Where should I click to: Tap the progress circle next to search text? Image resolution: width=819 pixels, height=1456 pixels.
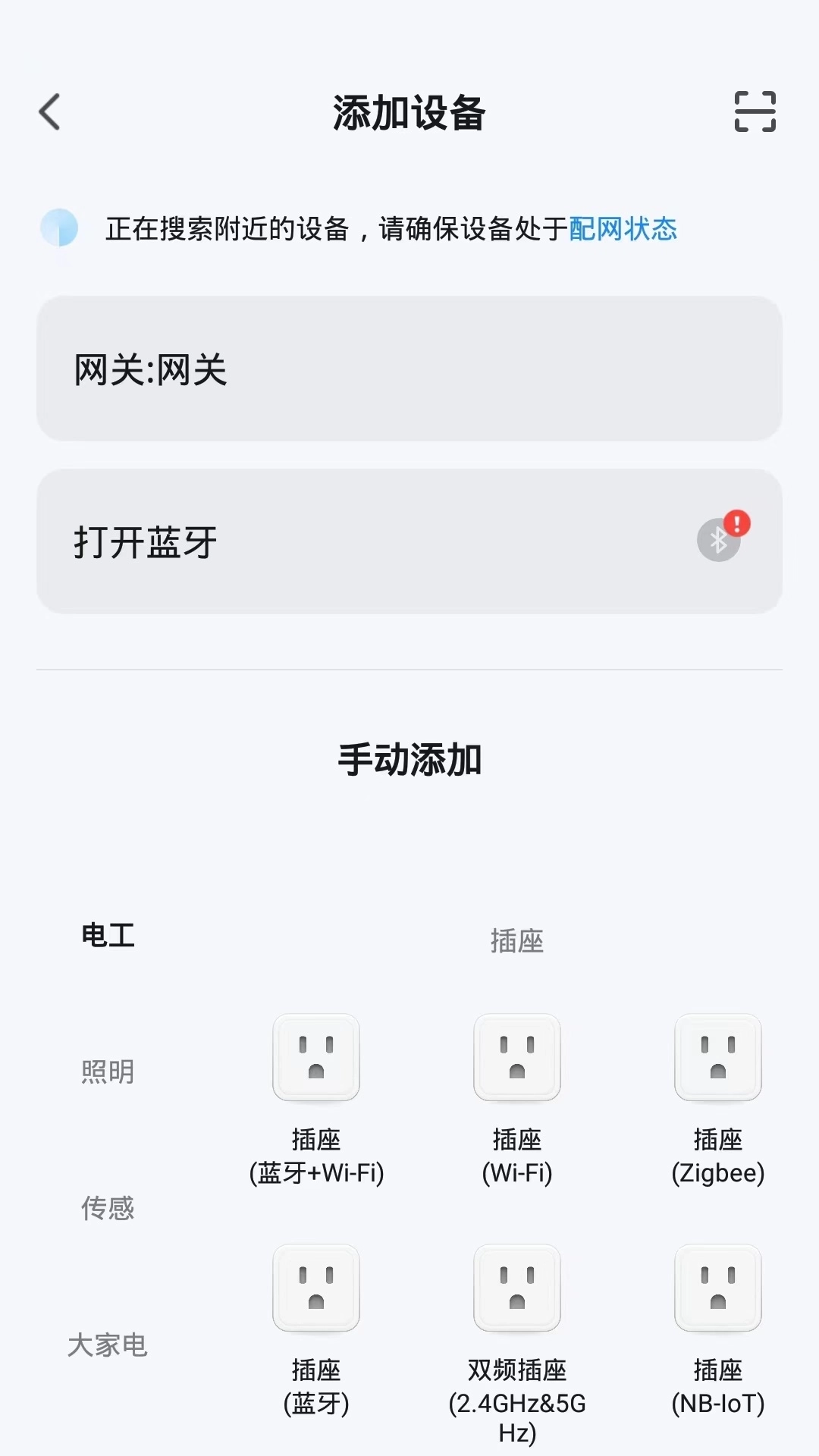(59, 227)
